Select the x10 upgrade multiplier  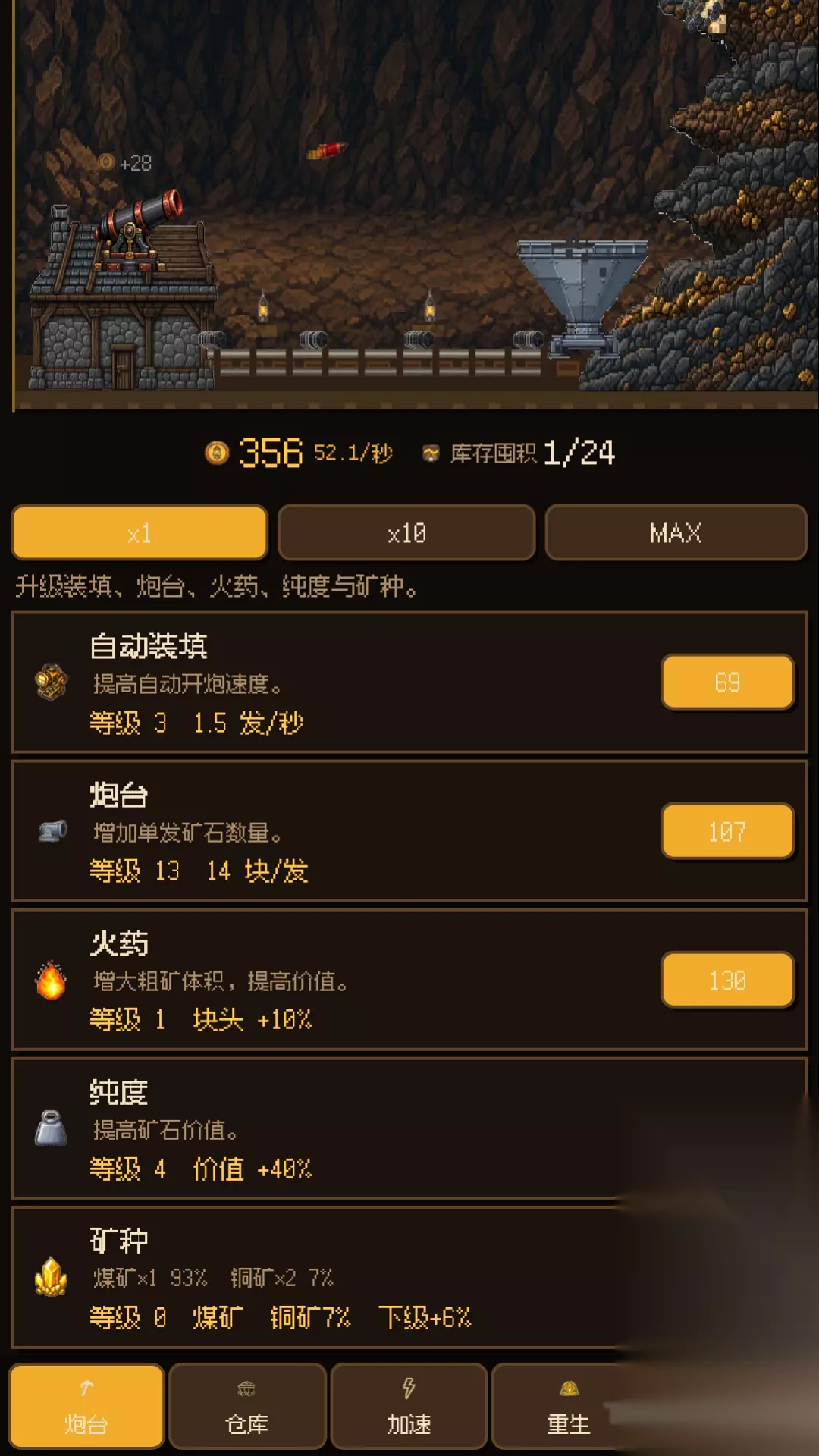tap(406, 533)
